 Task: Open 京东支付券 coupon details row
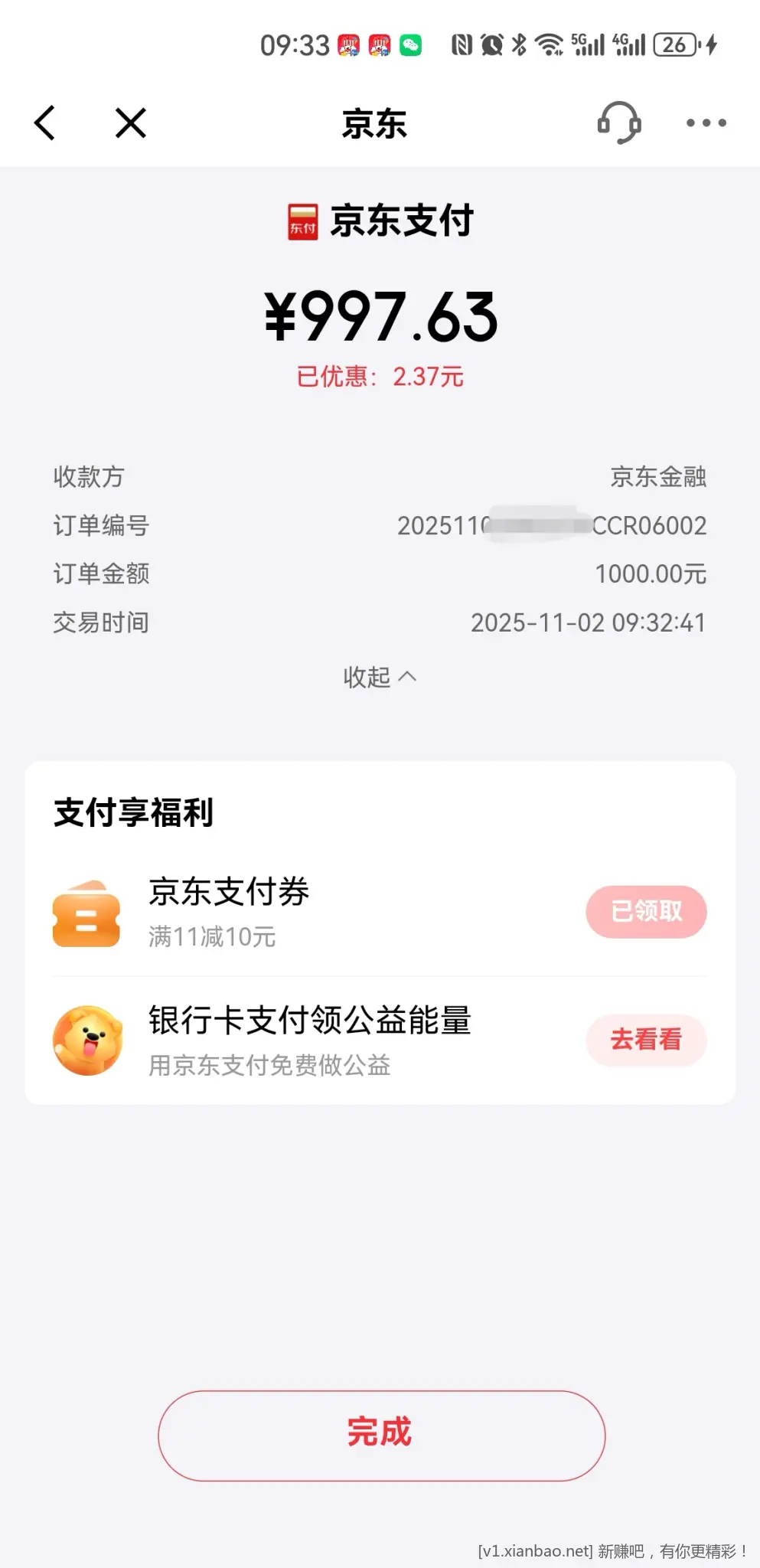point(306,913)
